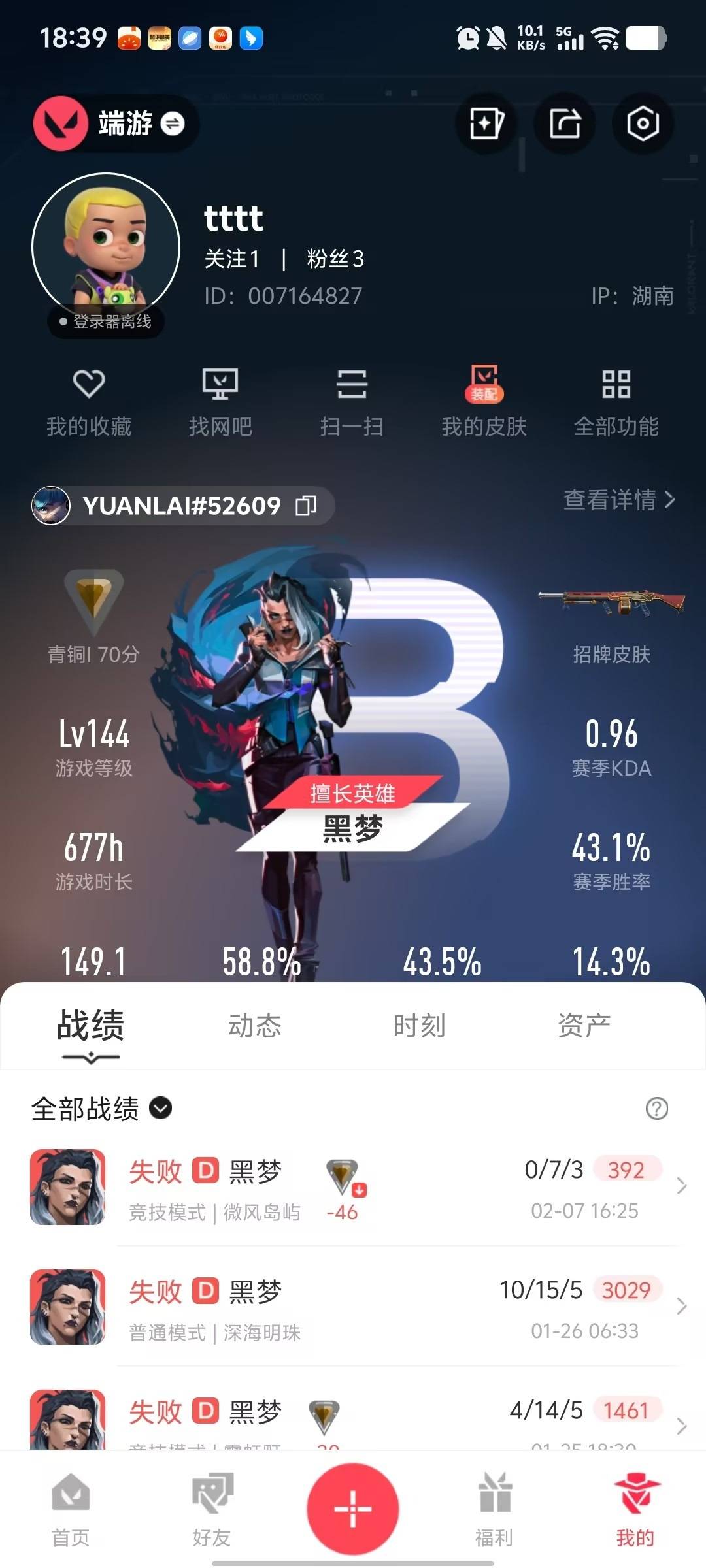The image size is (706, 1568).
Task: Open 我的收藏 favorites via heart icon
Action: (90, 399)
